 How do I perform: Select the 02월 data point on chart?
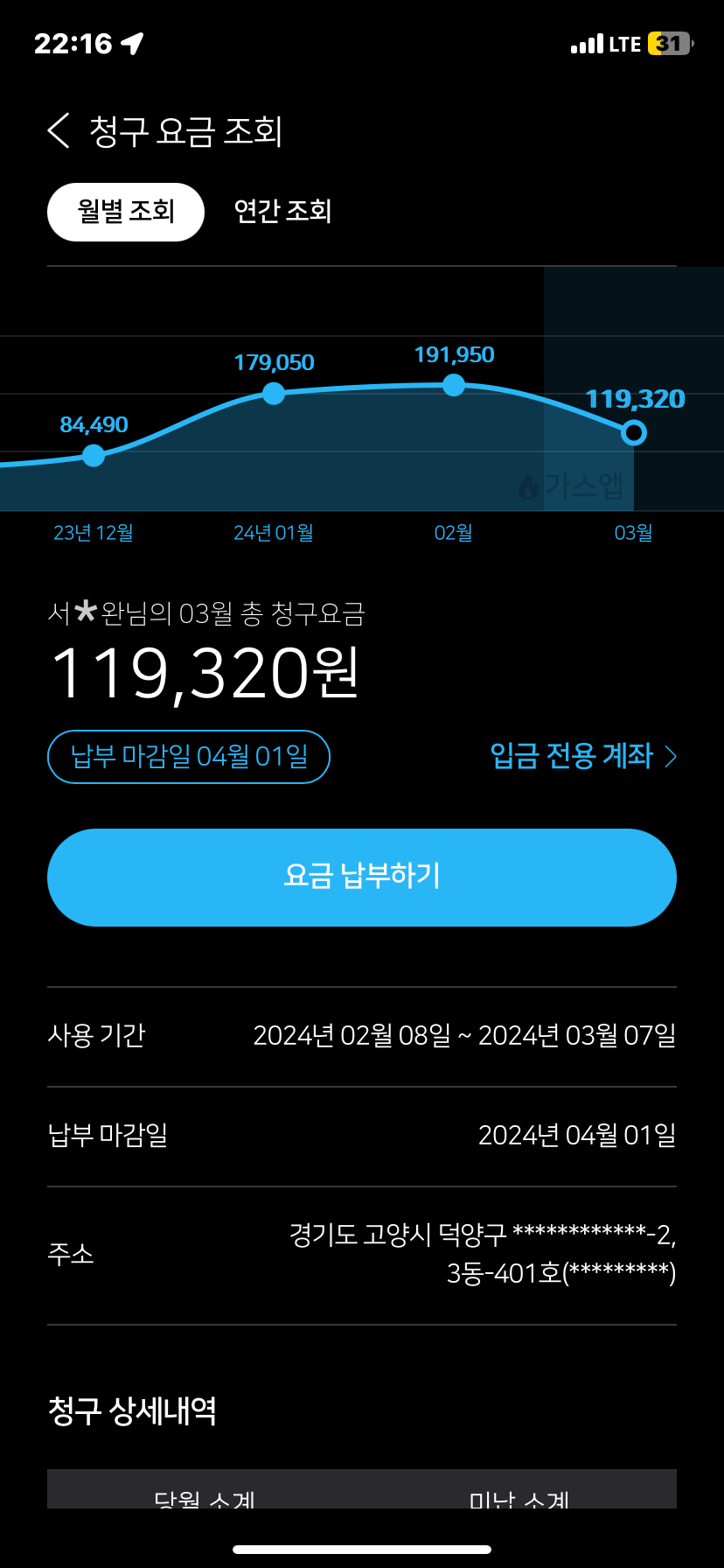pos(454,384)
